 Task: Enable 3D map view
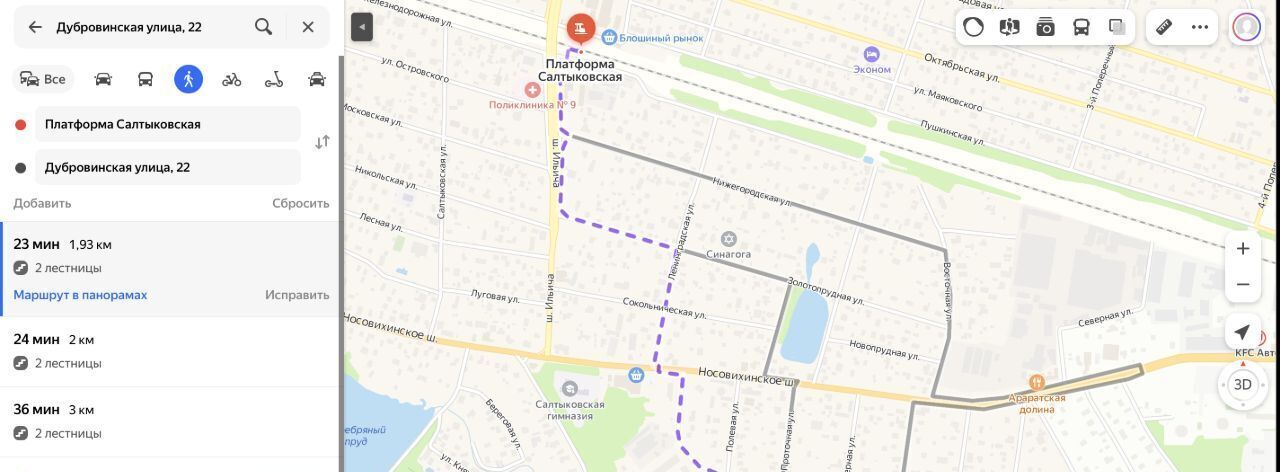point(1243,384)
